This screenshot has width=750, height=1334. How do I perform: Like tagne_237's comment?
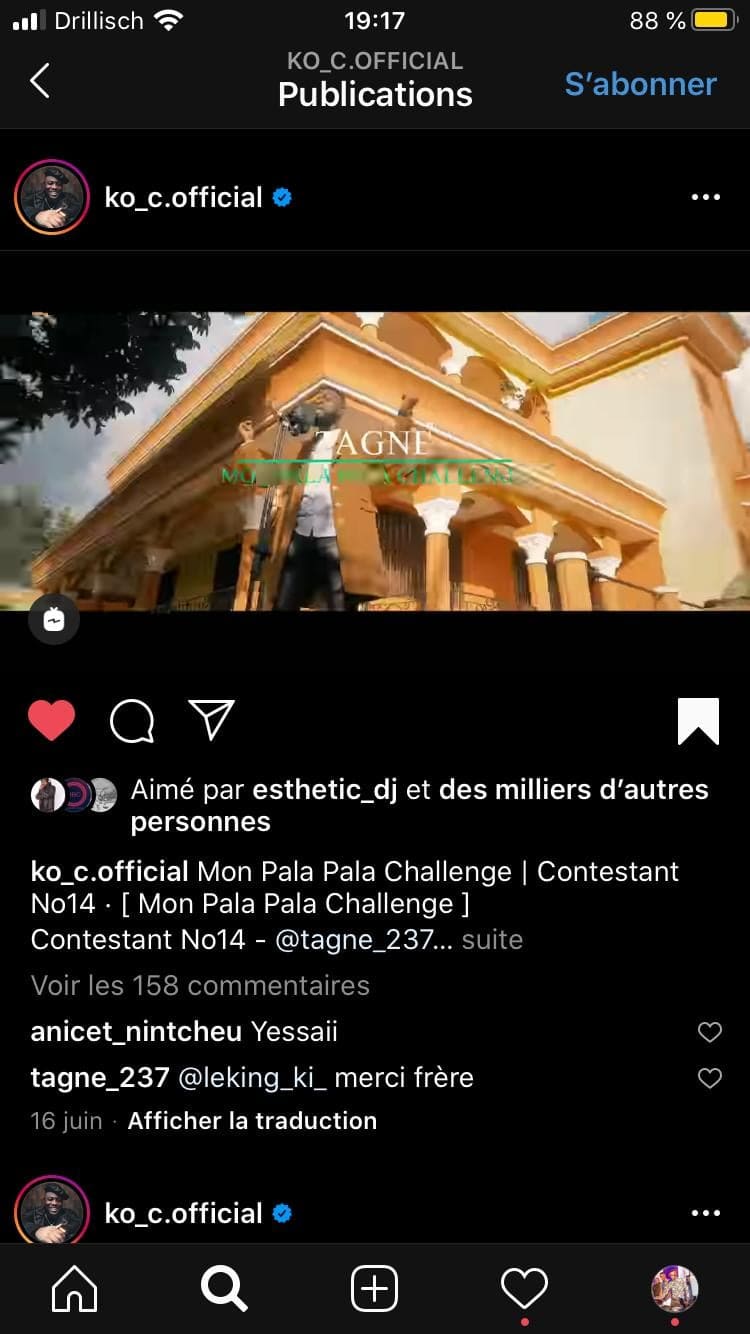click(709, 1078)
